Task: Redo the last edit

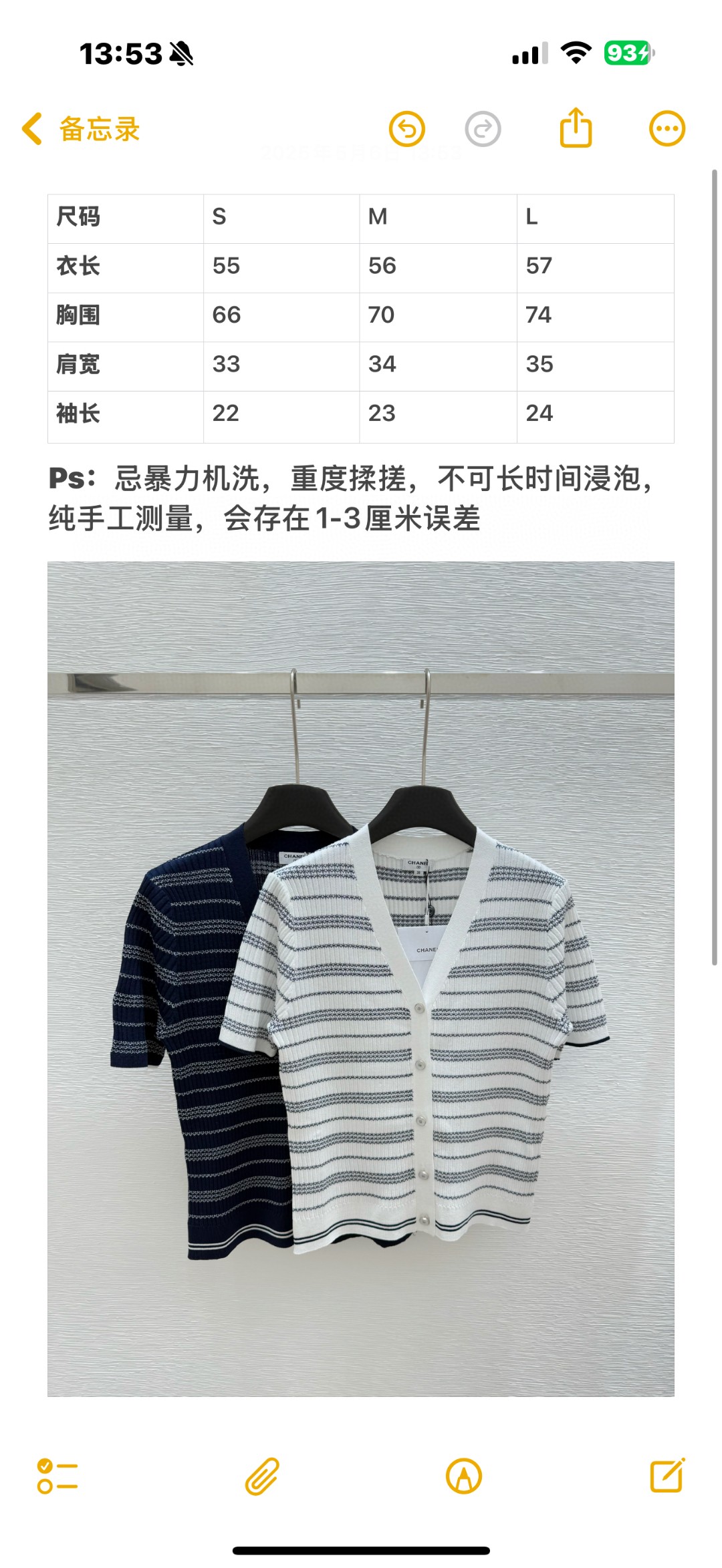Action: pos(483,129)
